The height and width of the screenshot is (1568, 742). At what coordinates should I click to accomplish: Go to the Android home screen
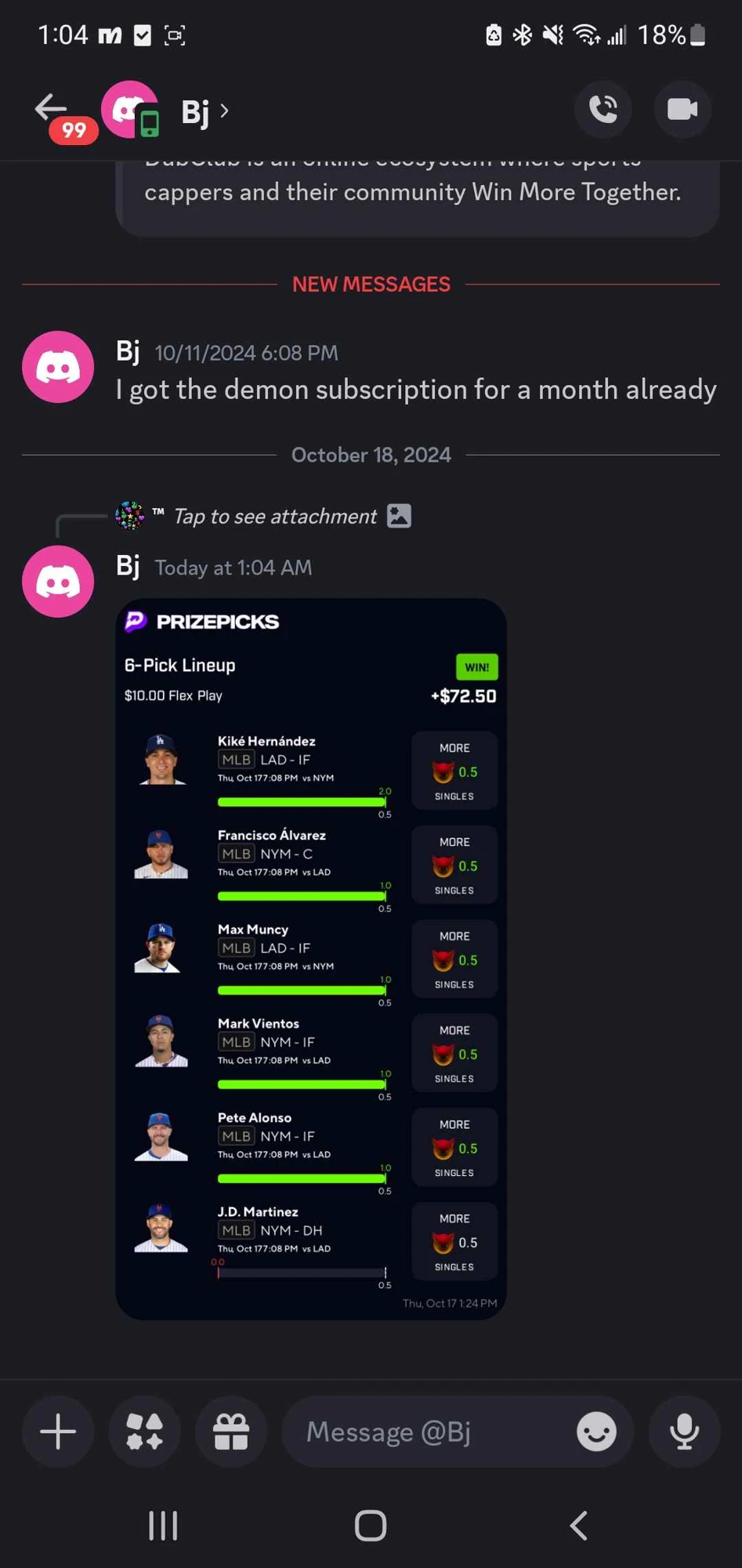coord(371,1526)
